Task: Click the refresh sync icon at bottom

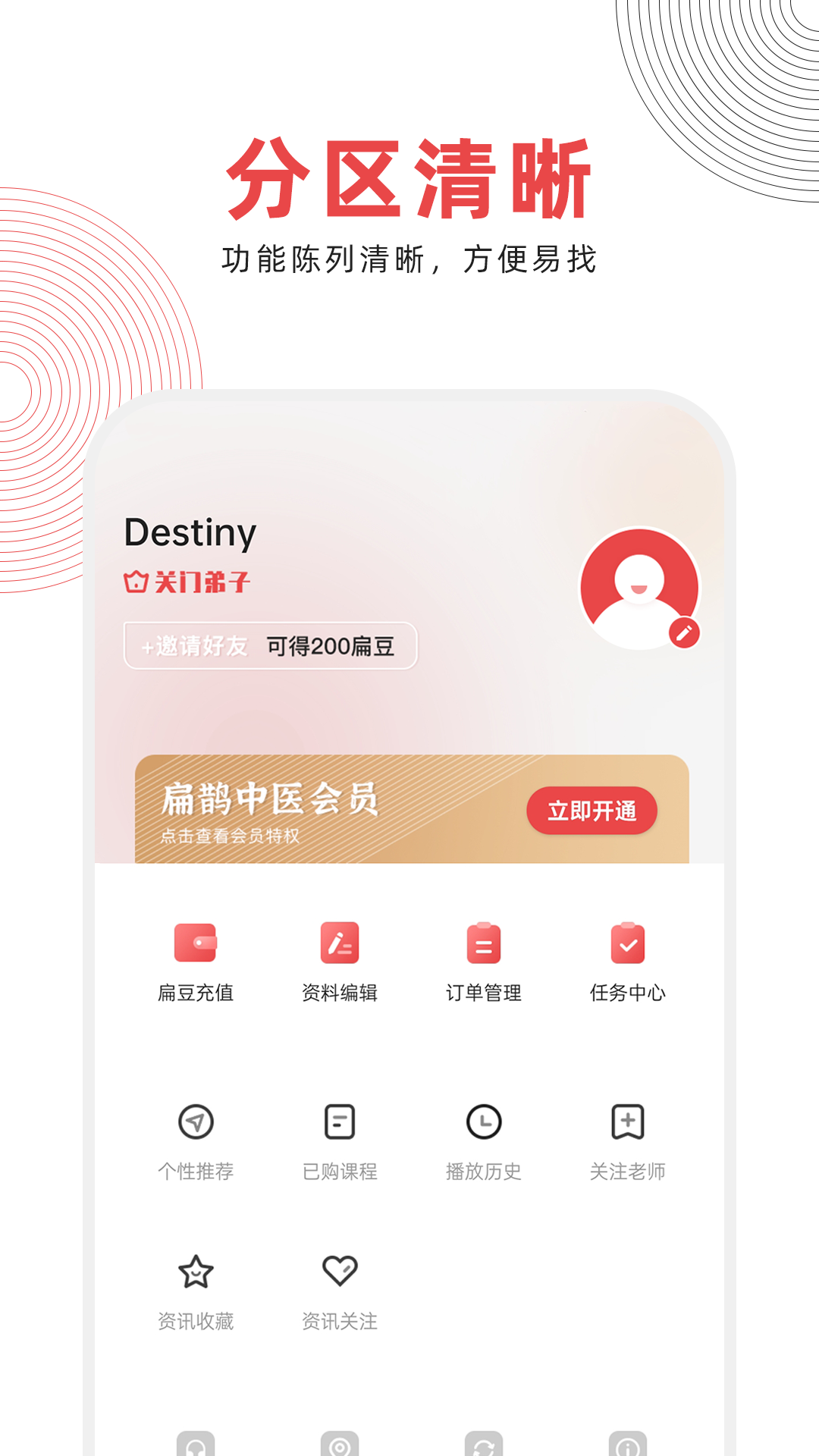Action: pos(485,1443)
